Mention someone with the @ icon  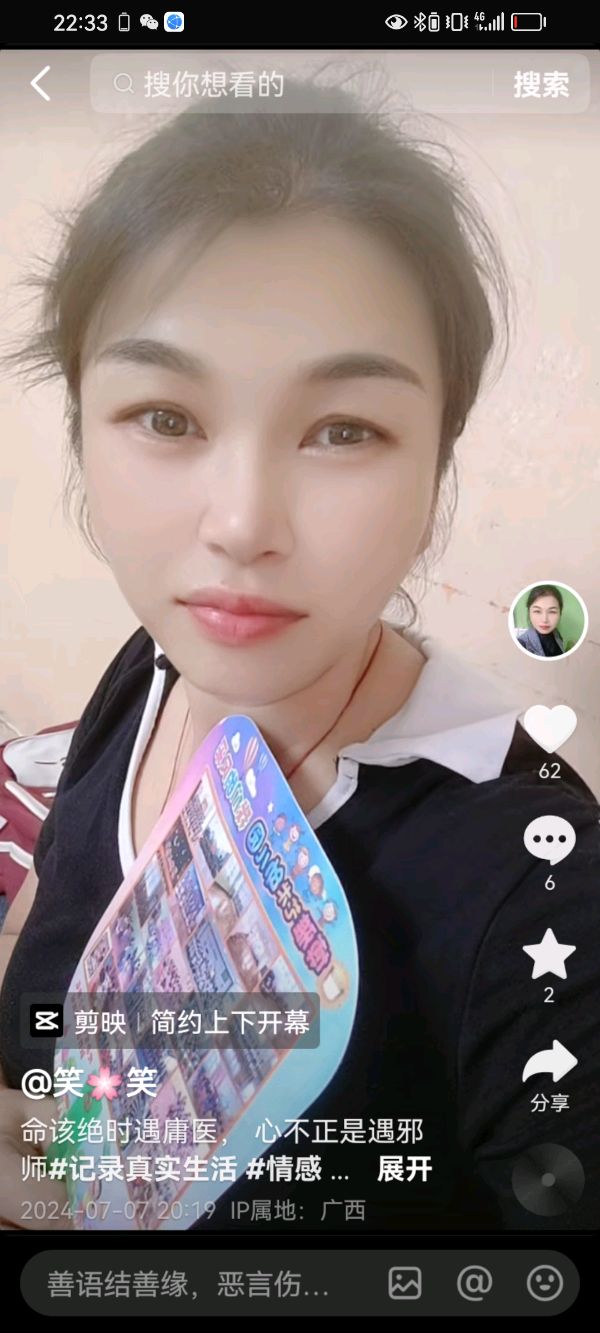[475, 1283]
